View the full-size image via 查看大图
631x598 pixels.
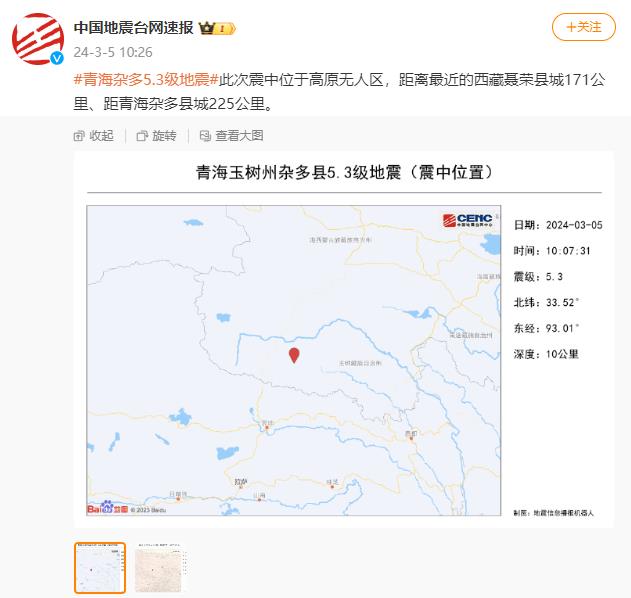coord(231,136)
